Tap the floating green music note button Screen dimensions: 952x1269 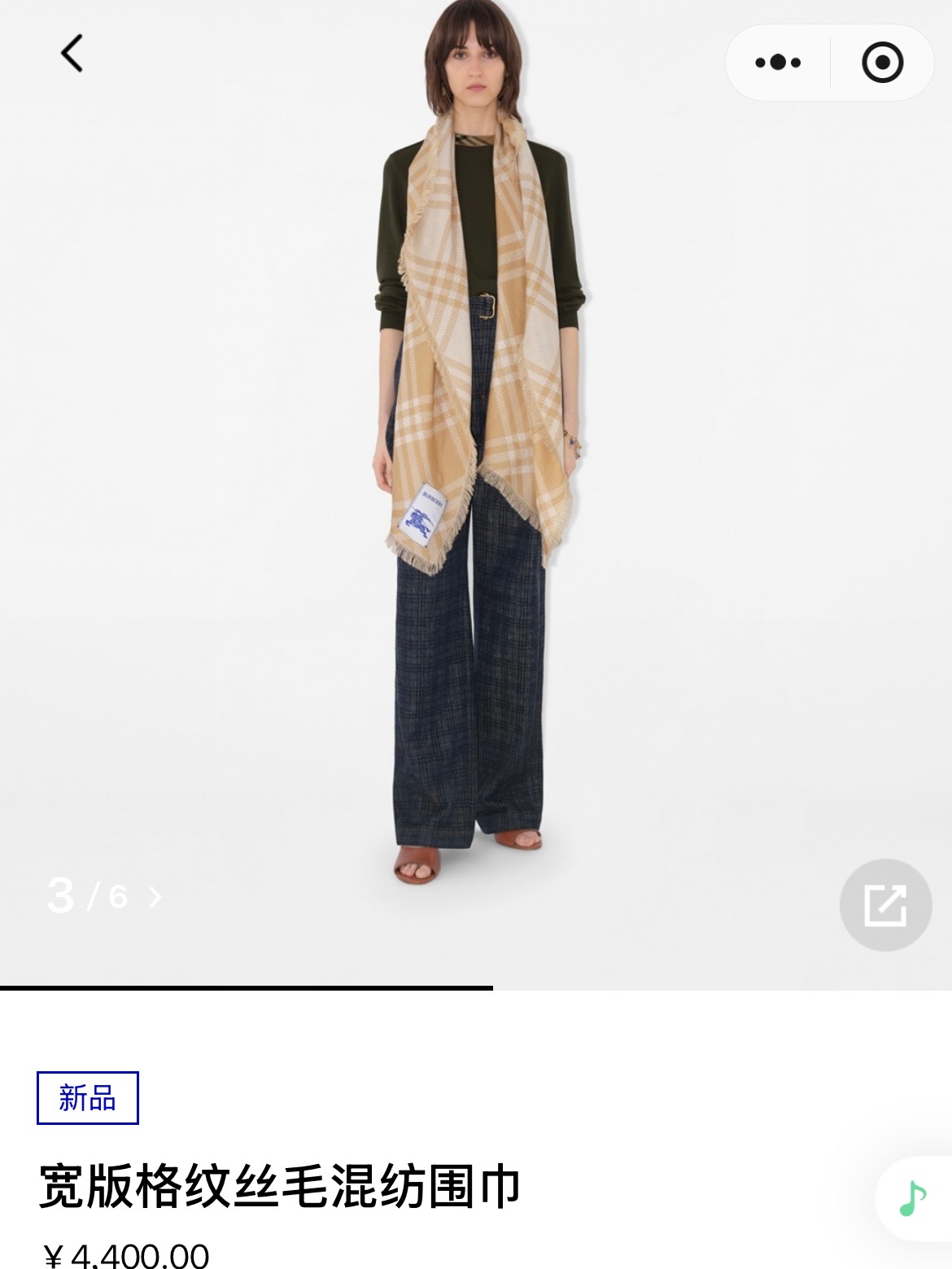pos(913,1198)
